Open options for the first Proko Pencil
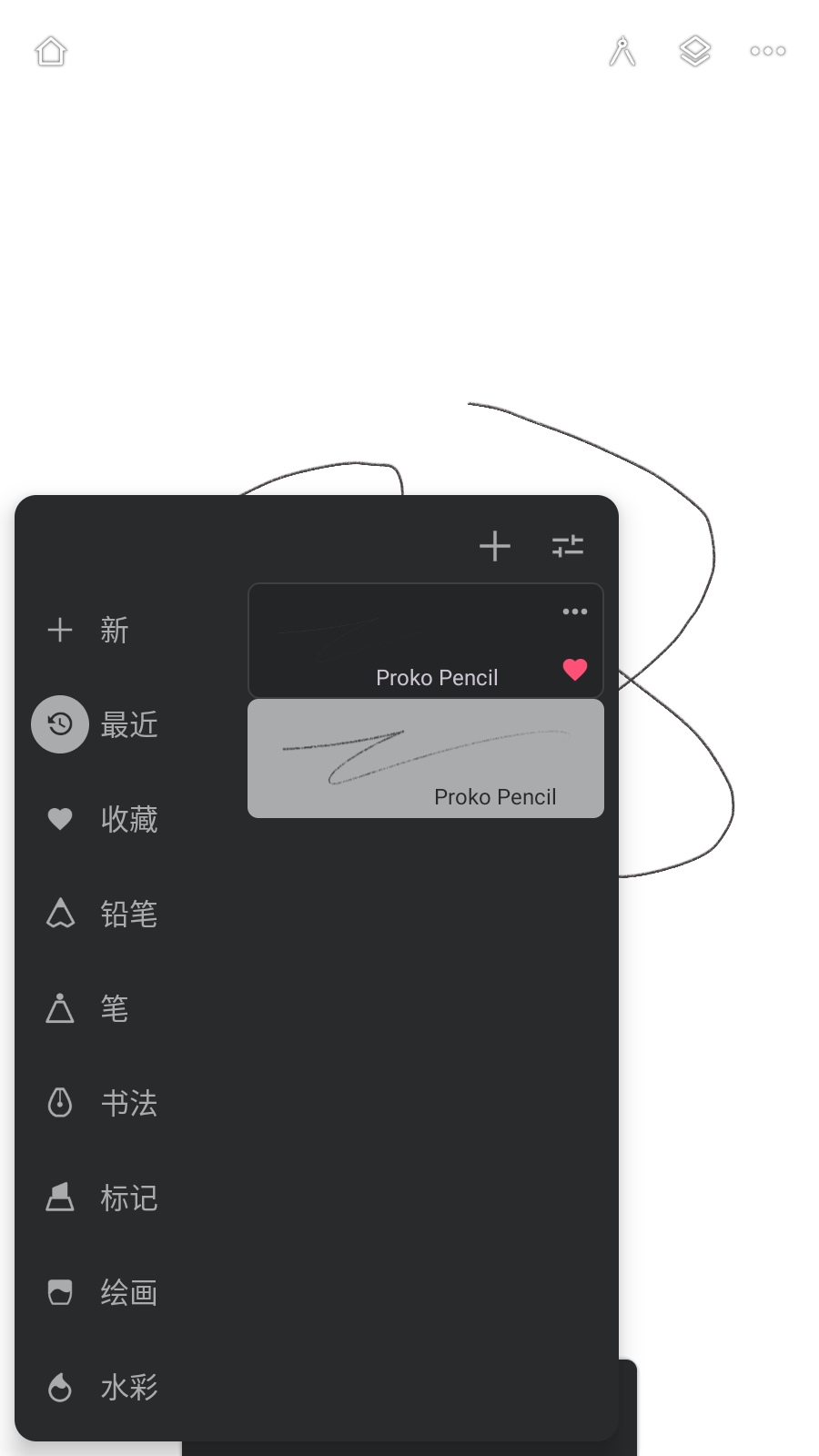 point(574,612)
